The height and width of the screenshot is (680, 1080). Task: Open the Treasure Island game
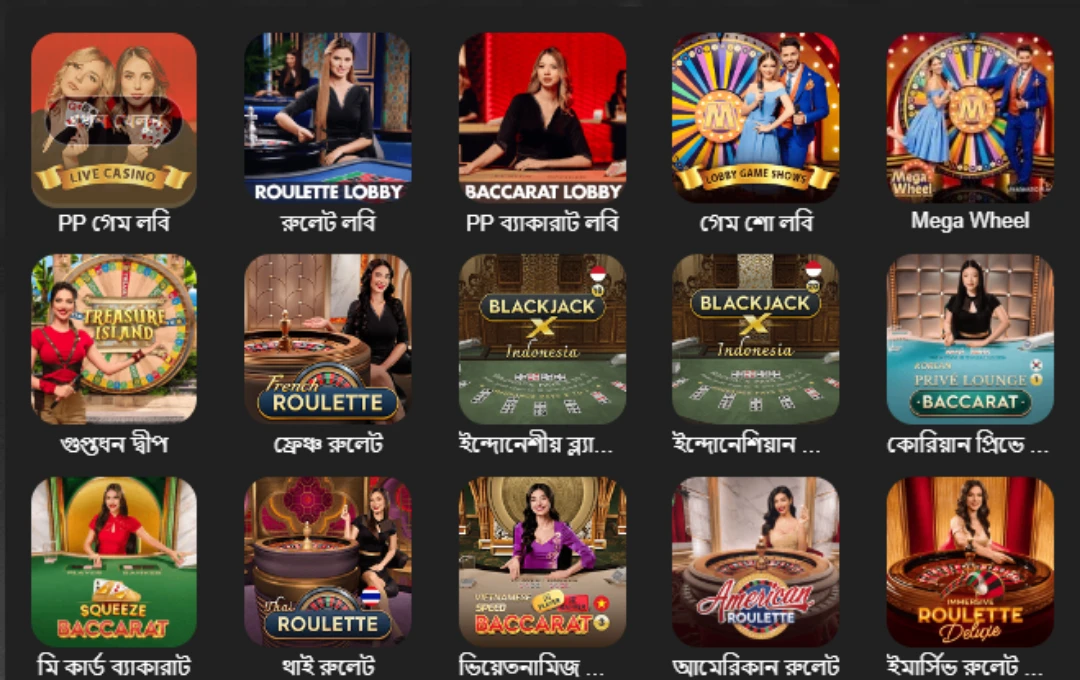pos(114,338)
